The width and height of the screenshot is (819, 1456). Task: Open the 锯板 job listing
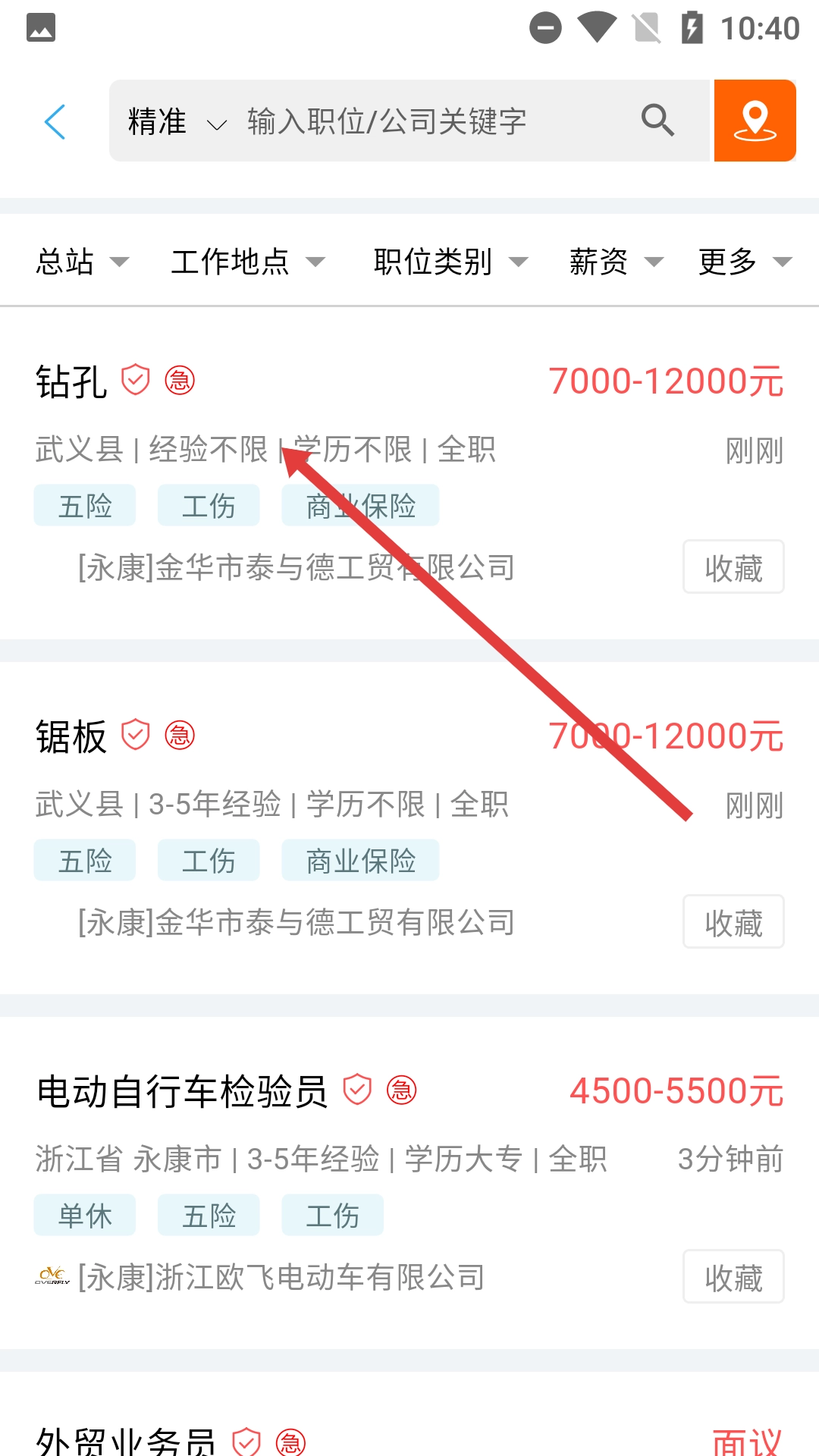71,736
